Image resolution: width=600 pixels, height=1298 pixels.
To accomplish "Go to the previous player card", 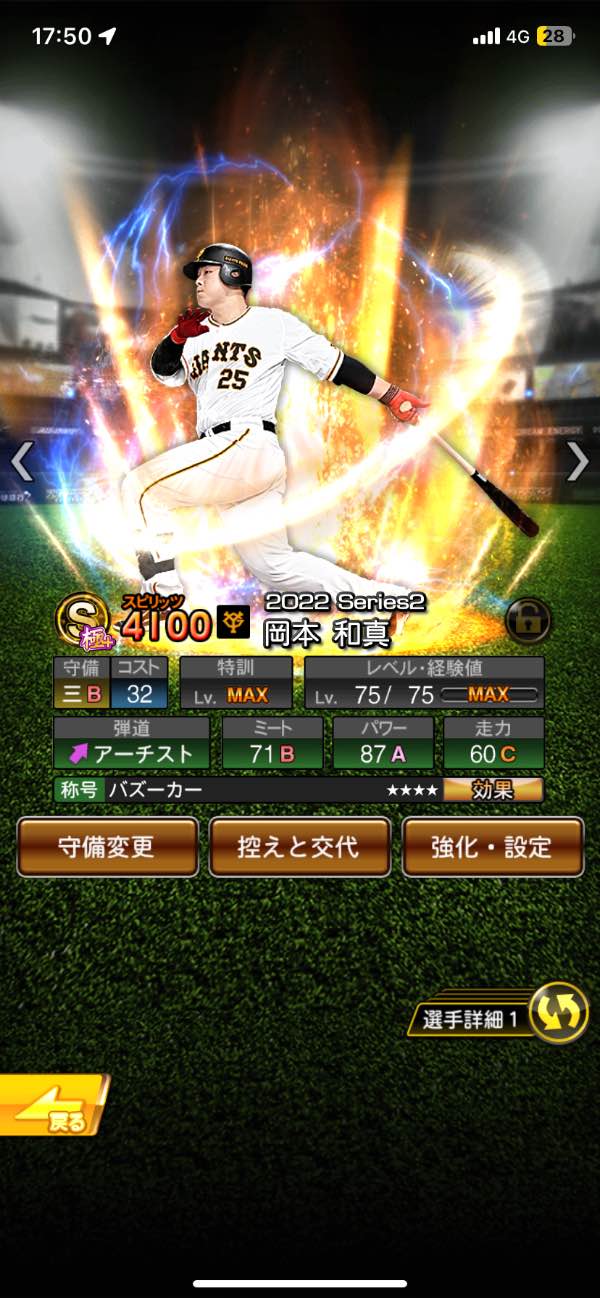I will [x=21, y=461].
